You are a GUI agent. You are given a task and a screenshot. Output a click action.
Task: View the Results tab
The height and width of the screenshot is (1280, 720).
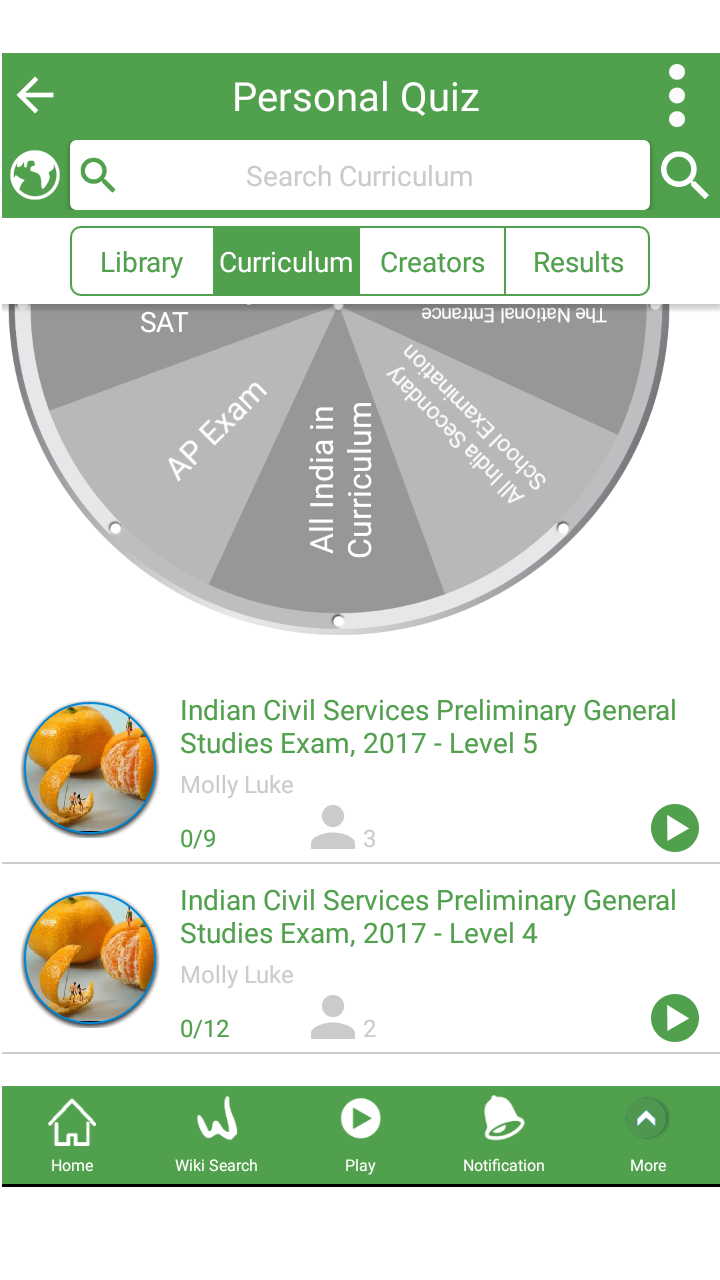point(578,262)
